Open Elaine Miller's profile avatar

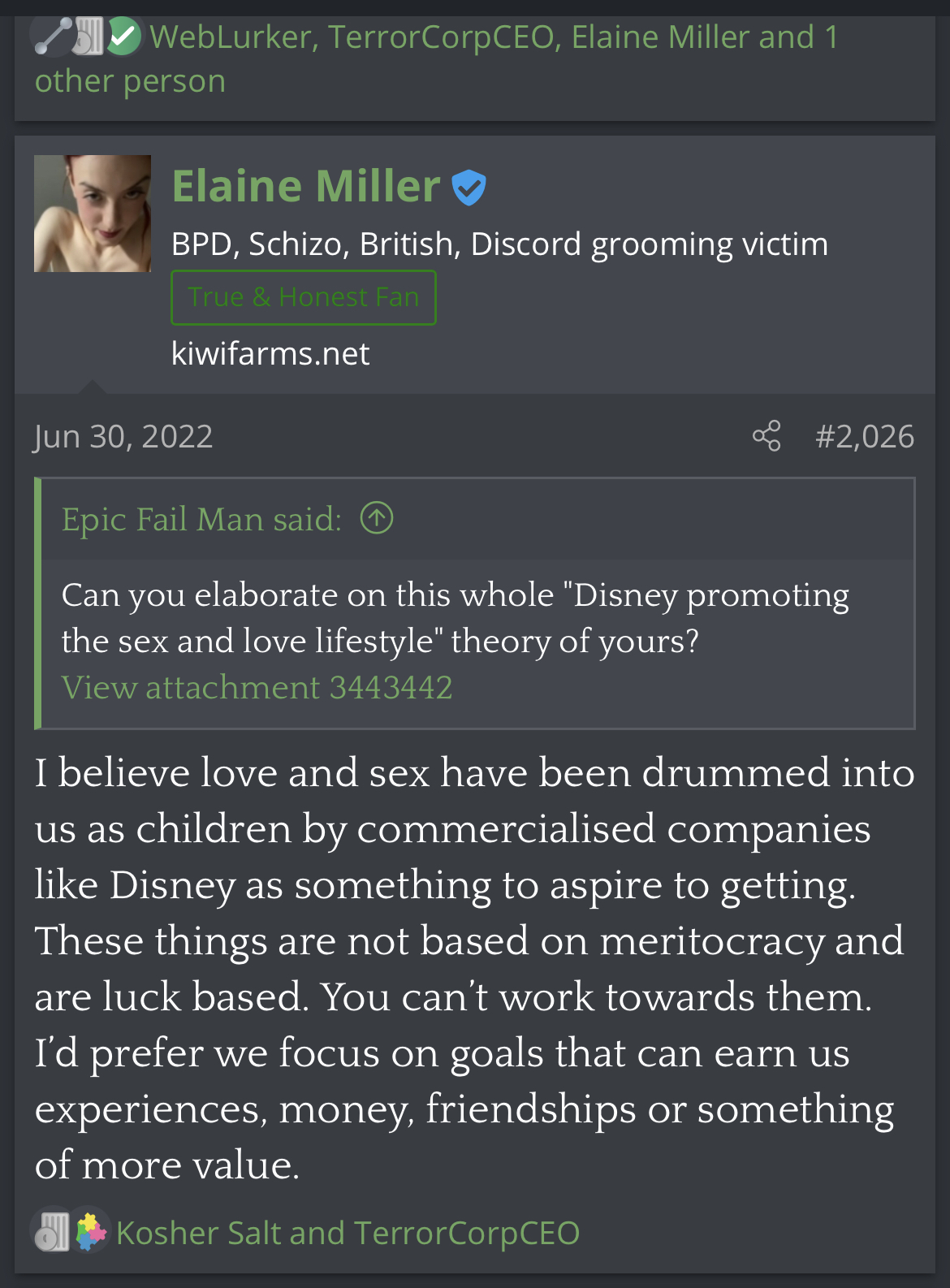point(93,214)
